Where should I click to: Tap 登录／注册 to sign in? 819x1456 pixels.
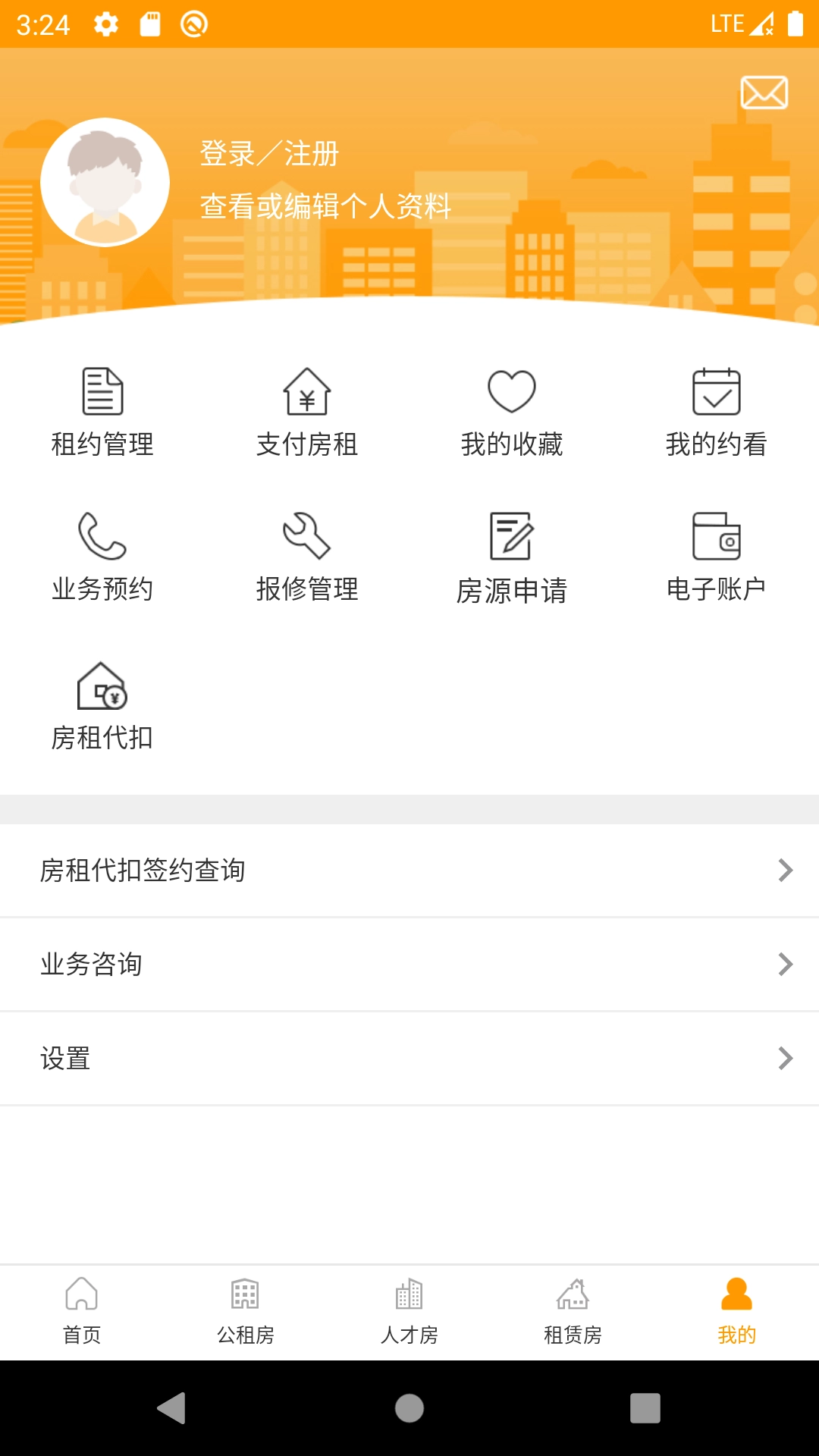coord(269,154)
